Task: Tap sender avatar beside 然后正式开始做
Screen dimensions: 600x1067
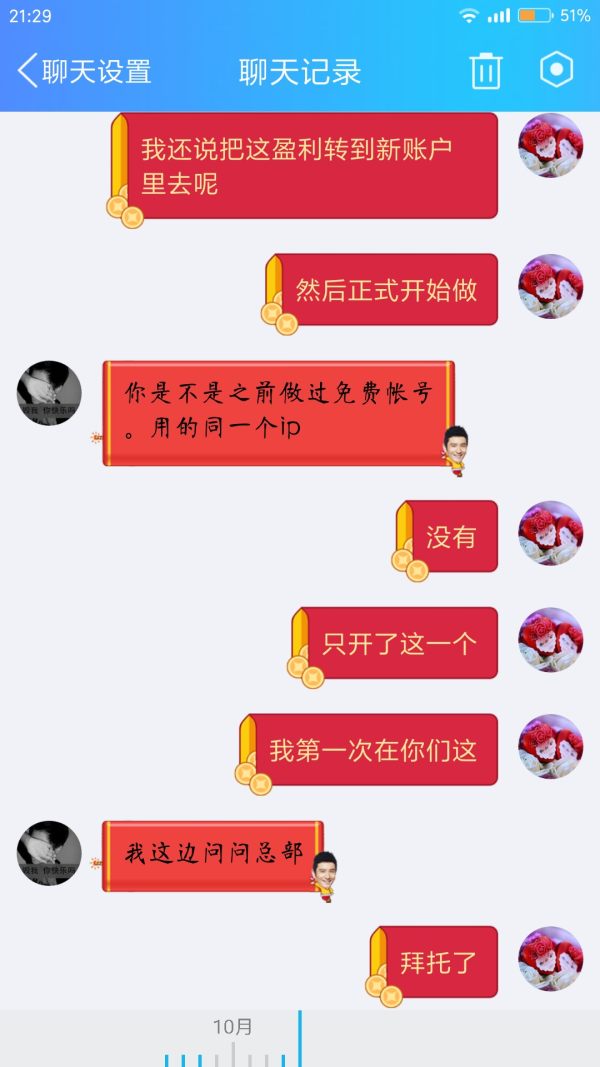Action: tap(550, 287)
